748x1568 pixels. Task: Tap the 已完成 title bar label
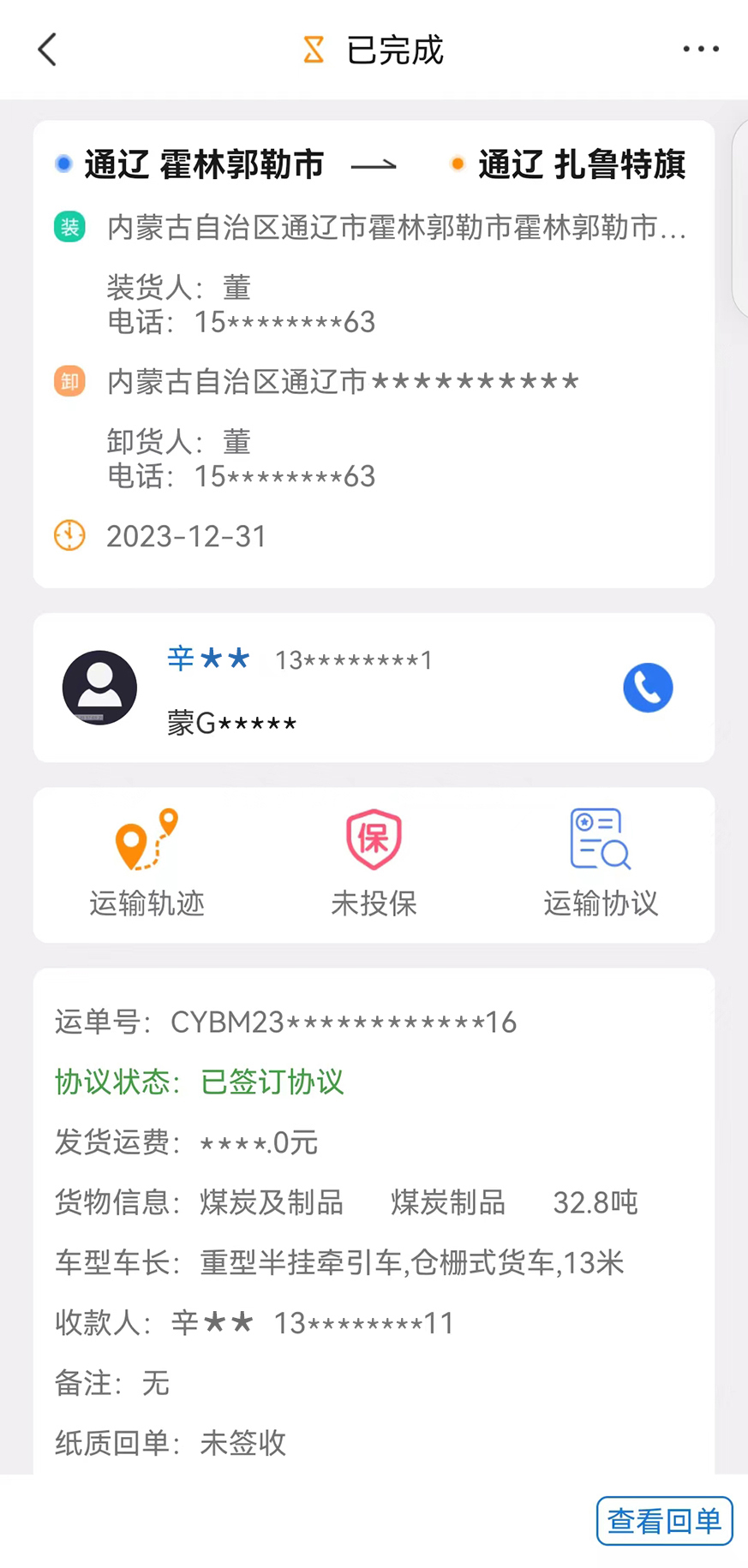pos(394,49)
